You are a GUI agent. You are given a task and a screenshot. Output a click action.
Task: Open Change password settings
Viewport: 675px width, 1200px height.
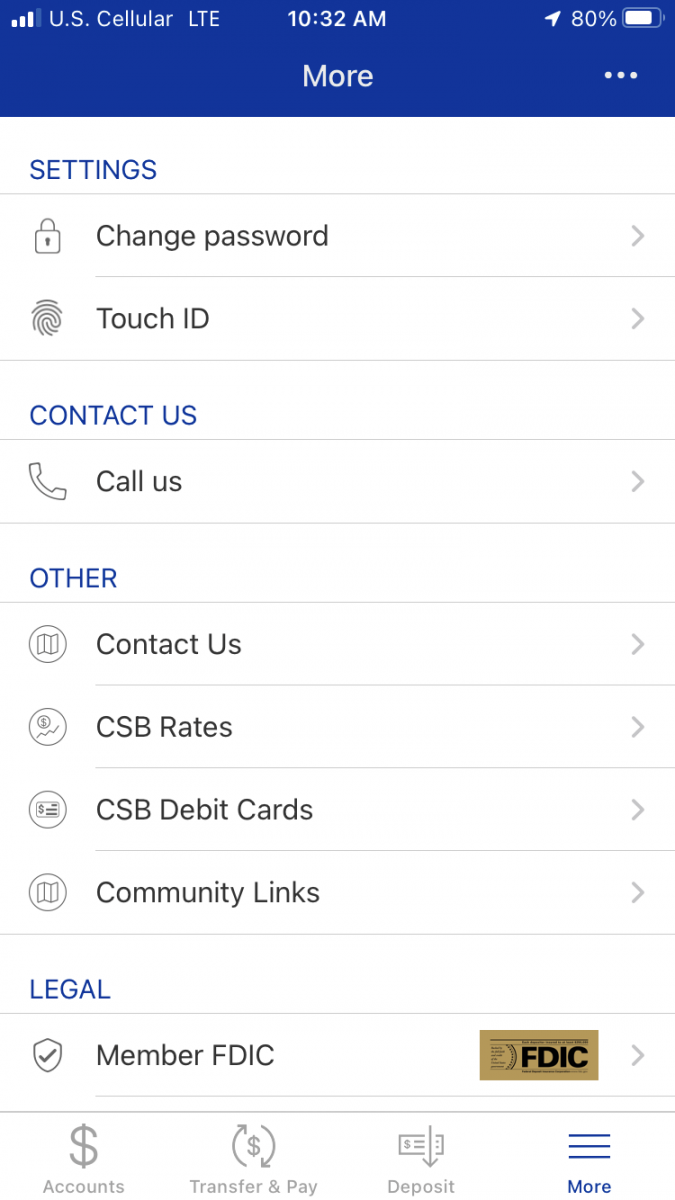click(x=337, y=236)
